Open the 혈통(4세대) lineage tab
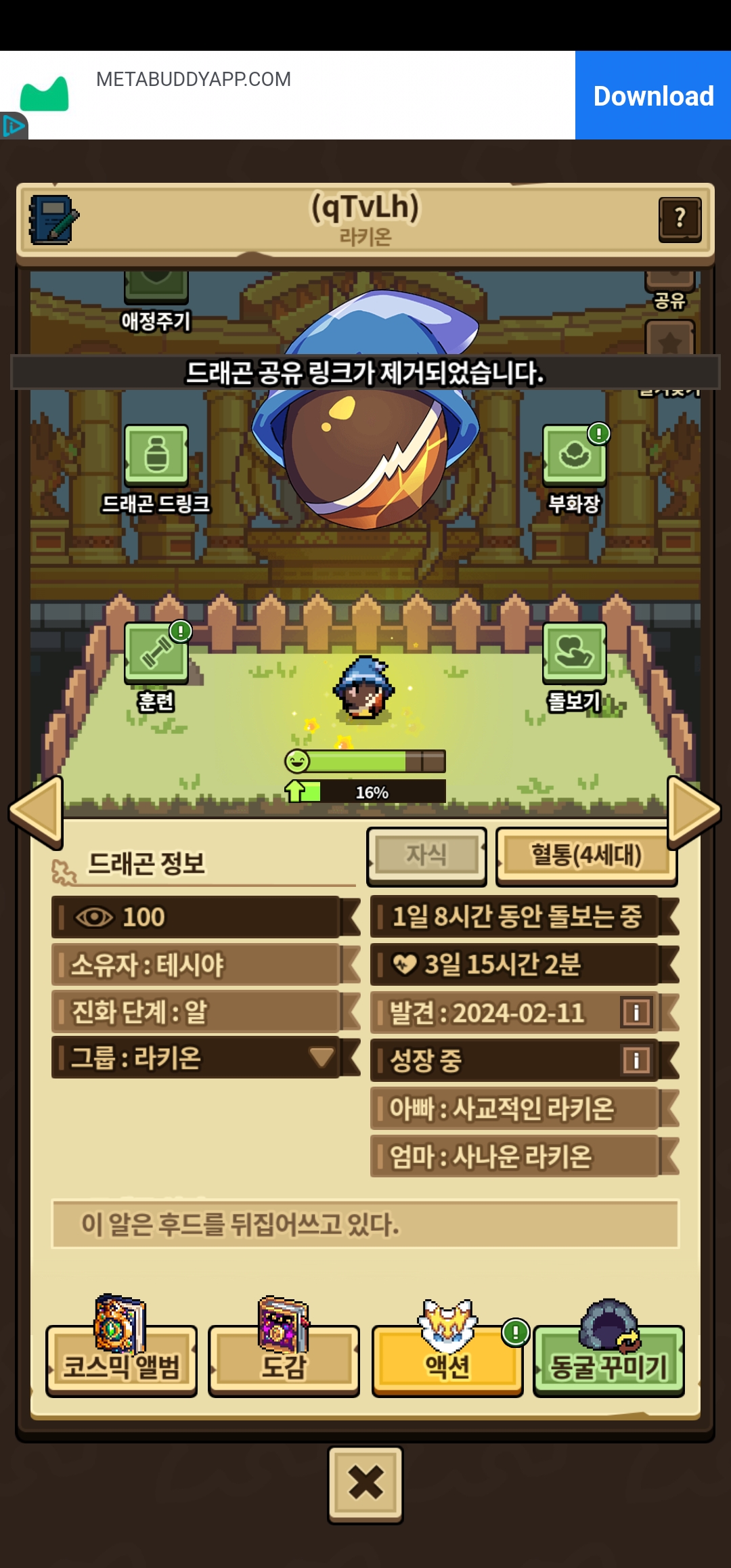Image resolution: width=731 pixels, height=1568 pixels. (x=586, y=856)
